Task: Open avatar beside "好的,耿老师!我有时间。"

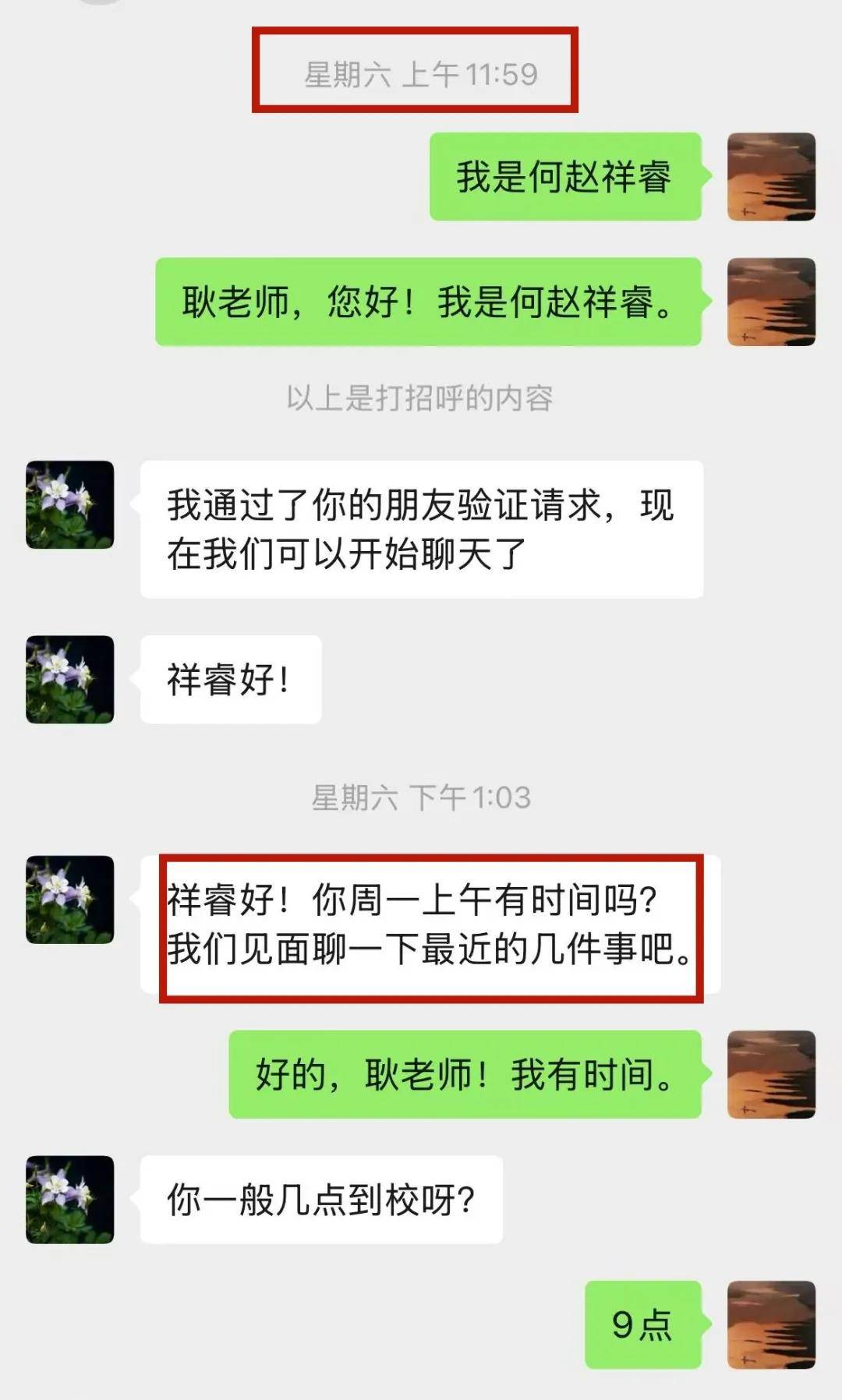Action: click(770, 1074)
